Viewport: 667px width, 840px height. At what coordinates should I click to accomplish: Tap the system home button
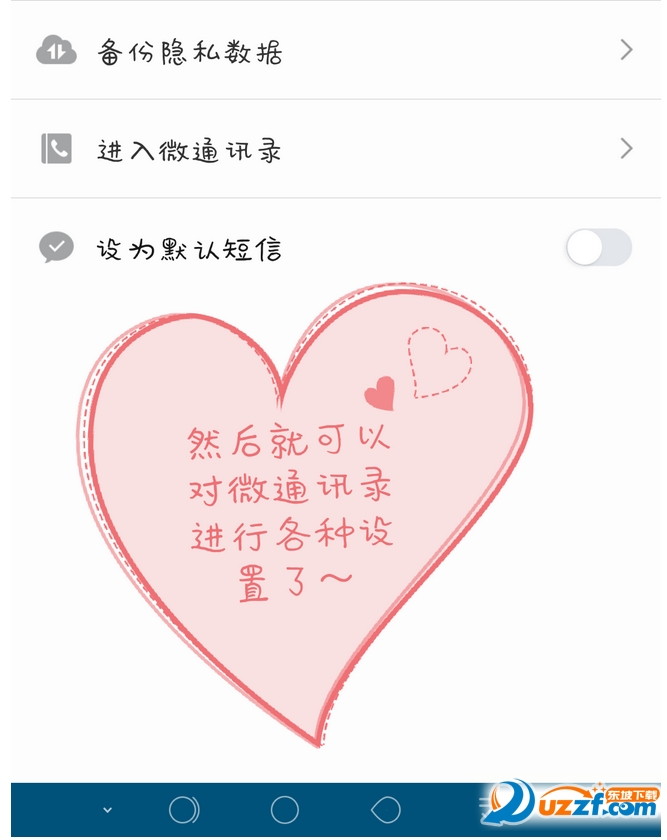click(285, 809)
